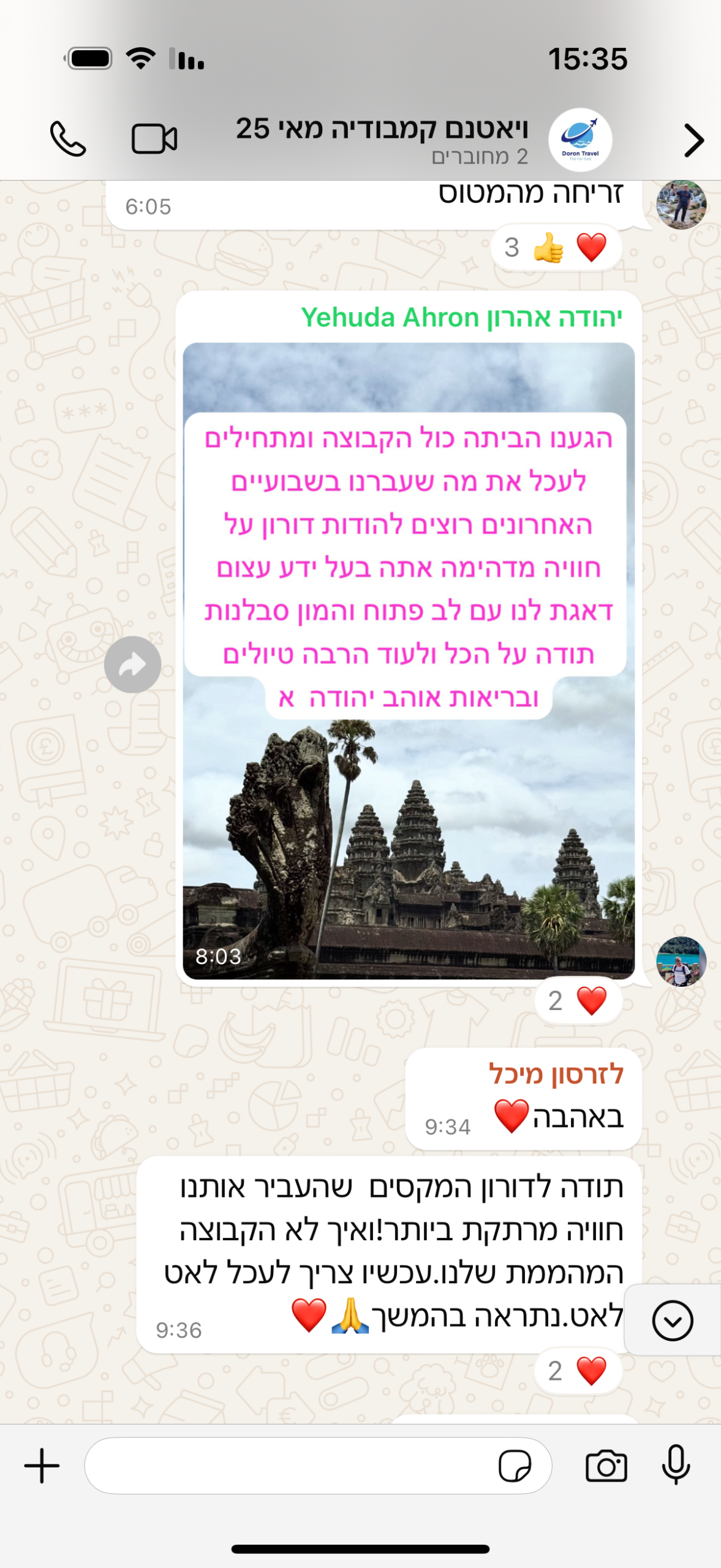Screen dimensions: 721x1568
Task: Open the group info header
Action: point(381,139)
